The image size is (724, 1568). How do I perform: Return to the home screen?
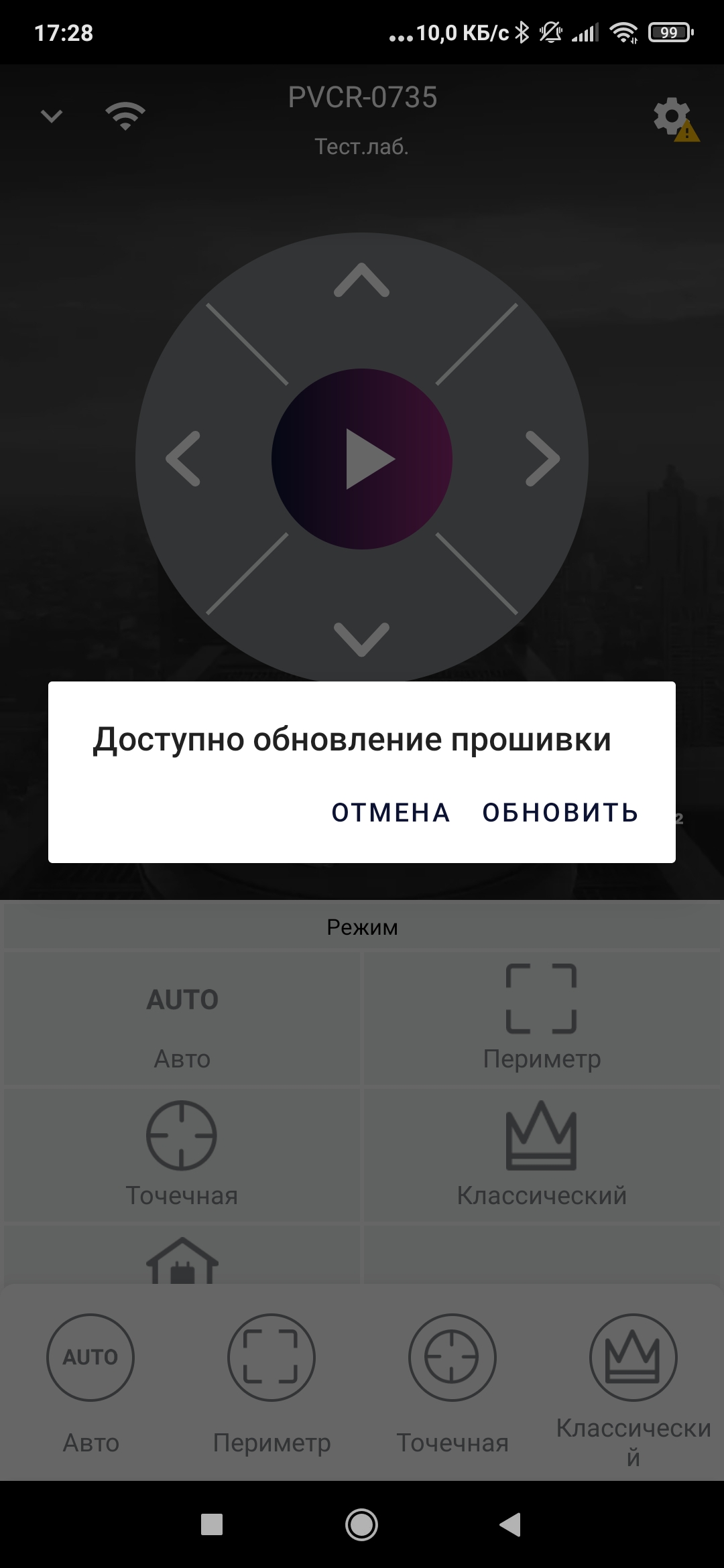click(x=361, y=1525)
